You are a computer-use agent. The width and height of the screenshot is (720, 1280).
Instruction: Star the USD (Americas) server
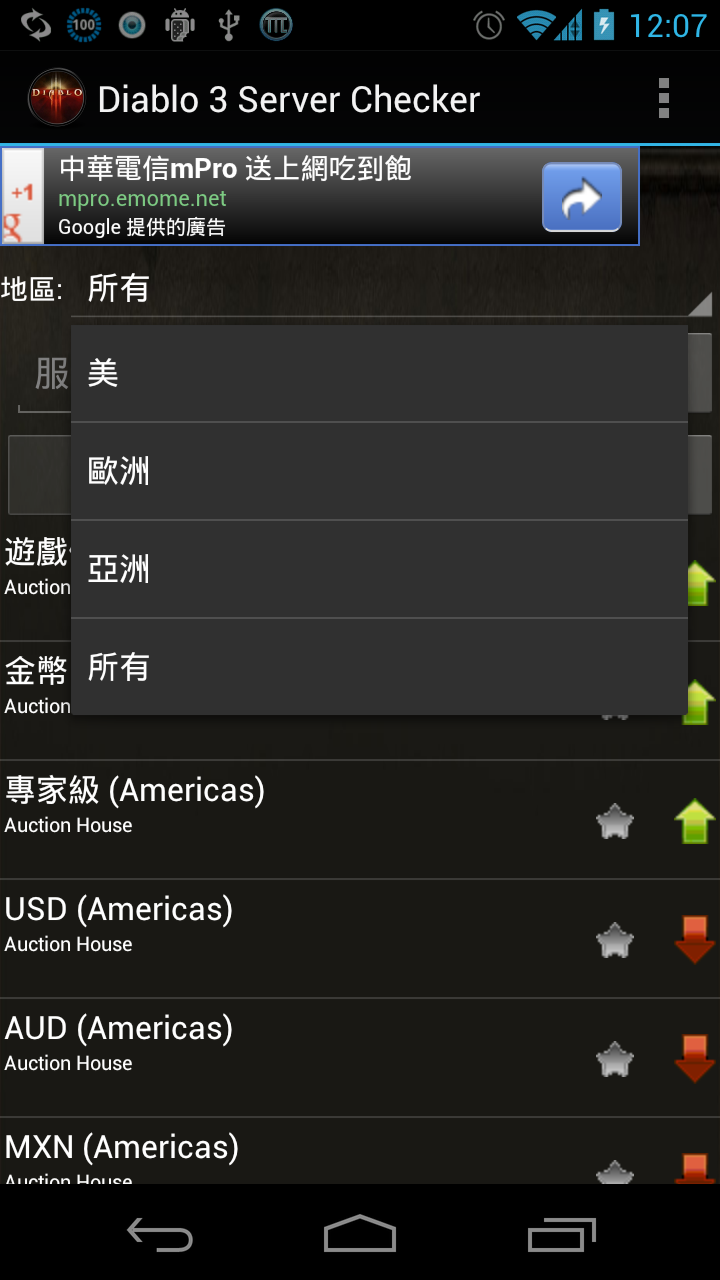[x=615, y=941]
